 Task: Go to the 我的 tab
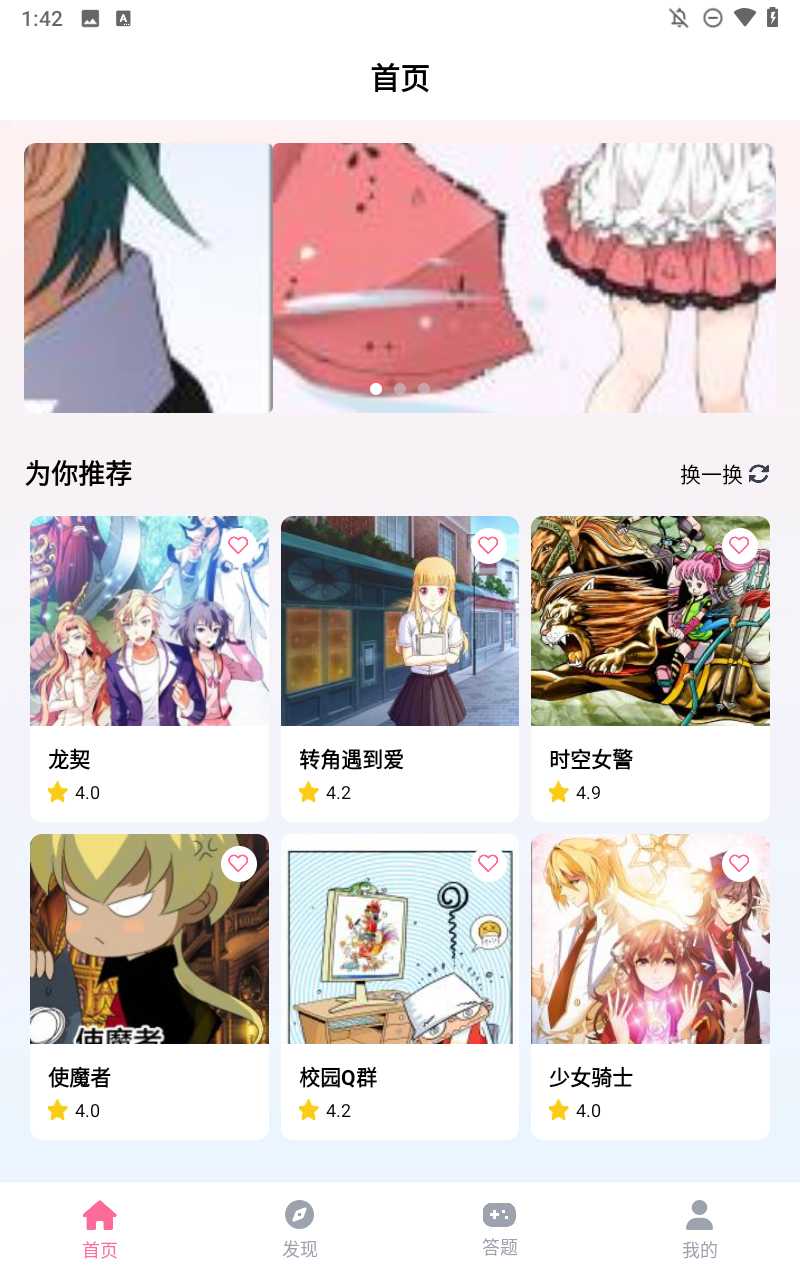coord(699,1230)
